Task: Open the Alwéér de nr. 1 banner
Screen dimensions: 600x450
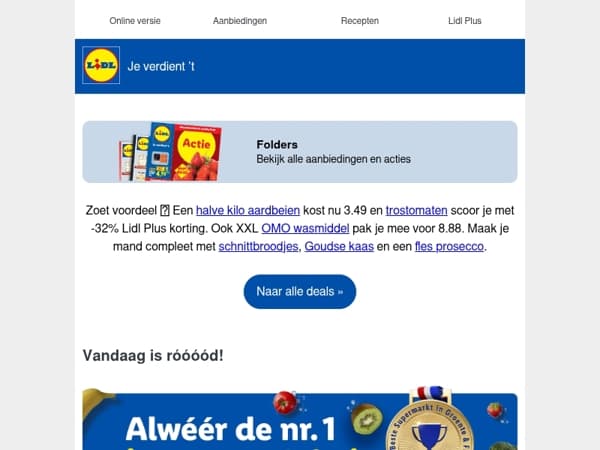Action: click(x=300, y=420)
